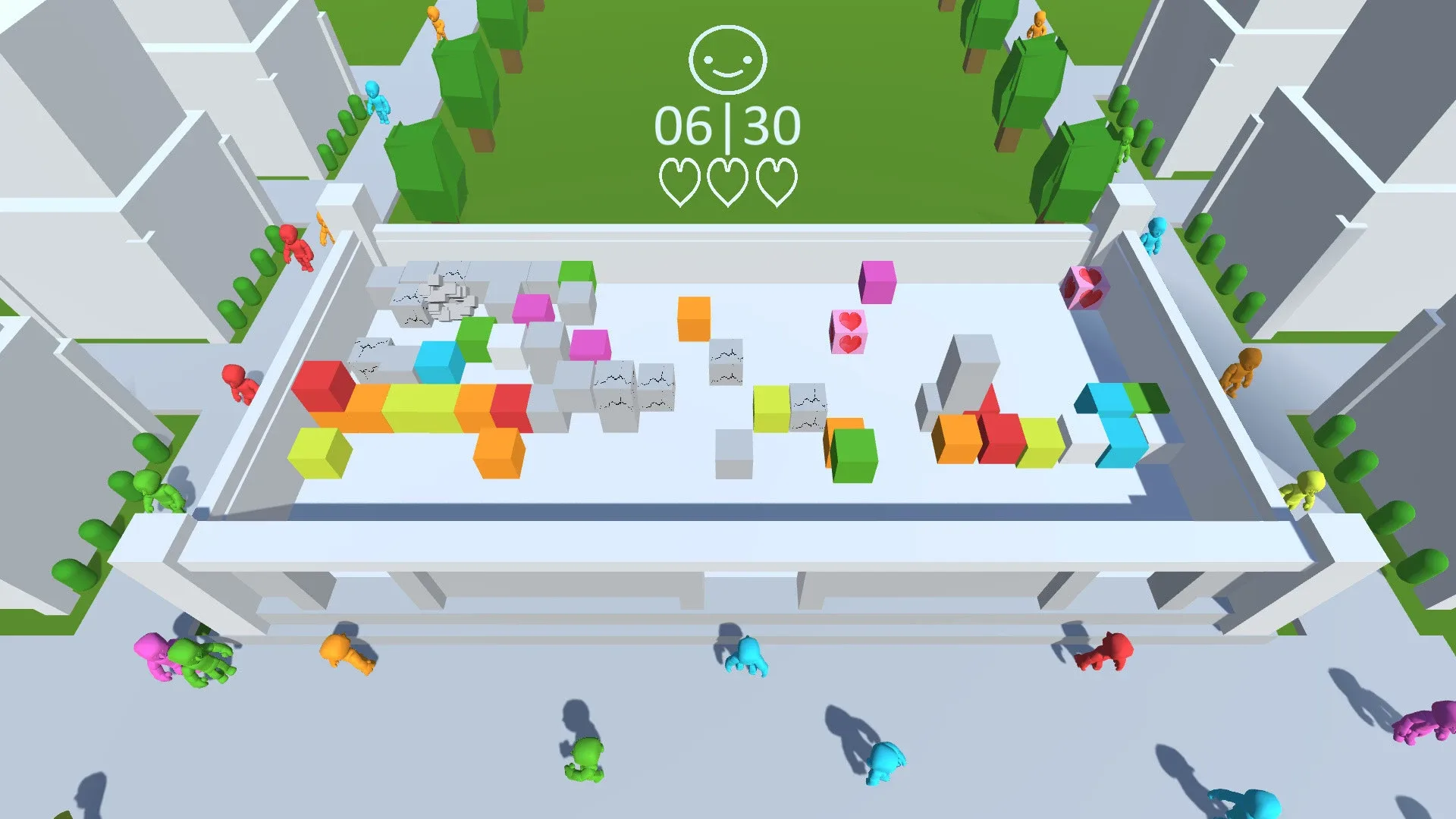Tap the heart cube in the arena's far right corner
This screenshot has width=1456, height=819.
point(1085,287)
